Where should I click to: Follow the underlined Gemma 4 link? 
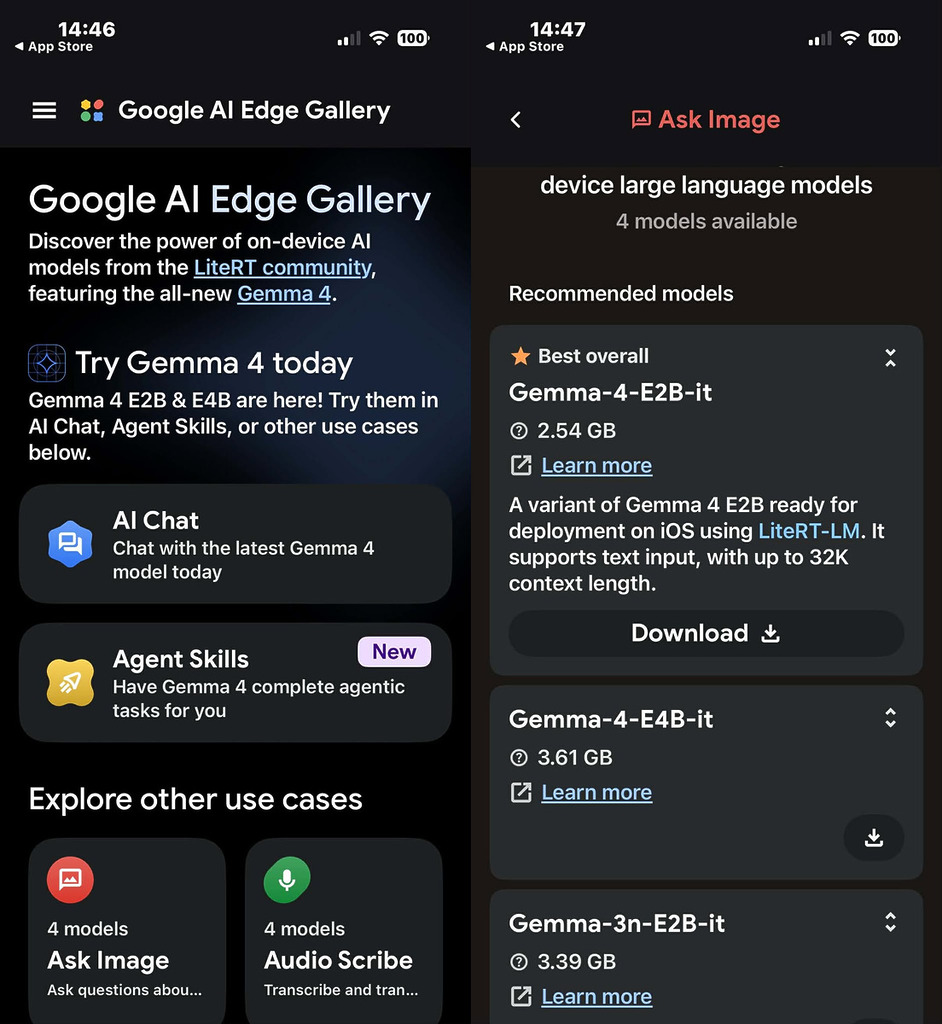[x=284, y=294]
